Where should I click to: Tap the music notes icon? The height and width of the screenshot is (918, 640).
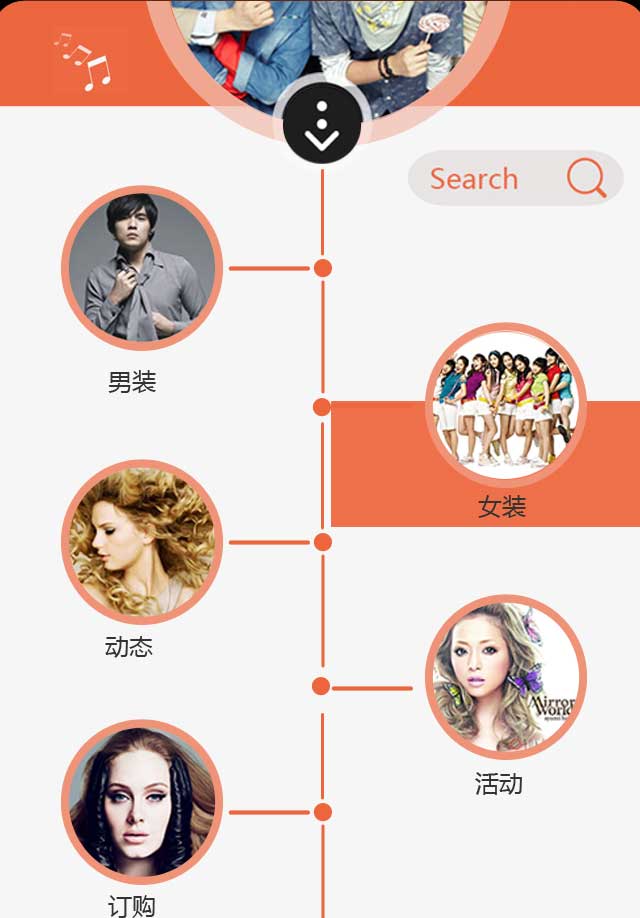[85, 62]
